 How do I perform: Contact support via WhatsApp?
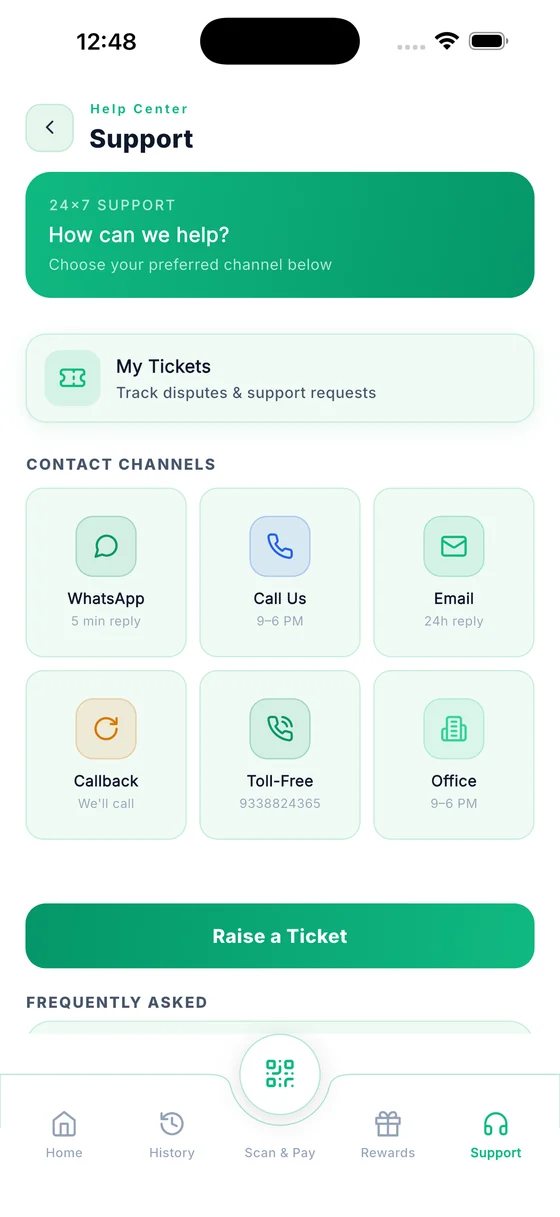tap(106, 572)
